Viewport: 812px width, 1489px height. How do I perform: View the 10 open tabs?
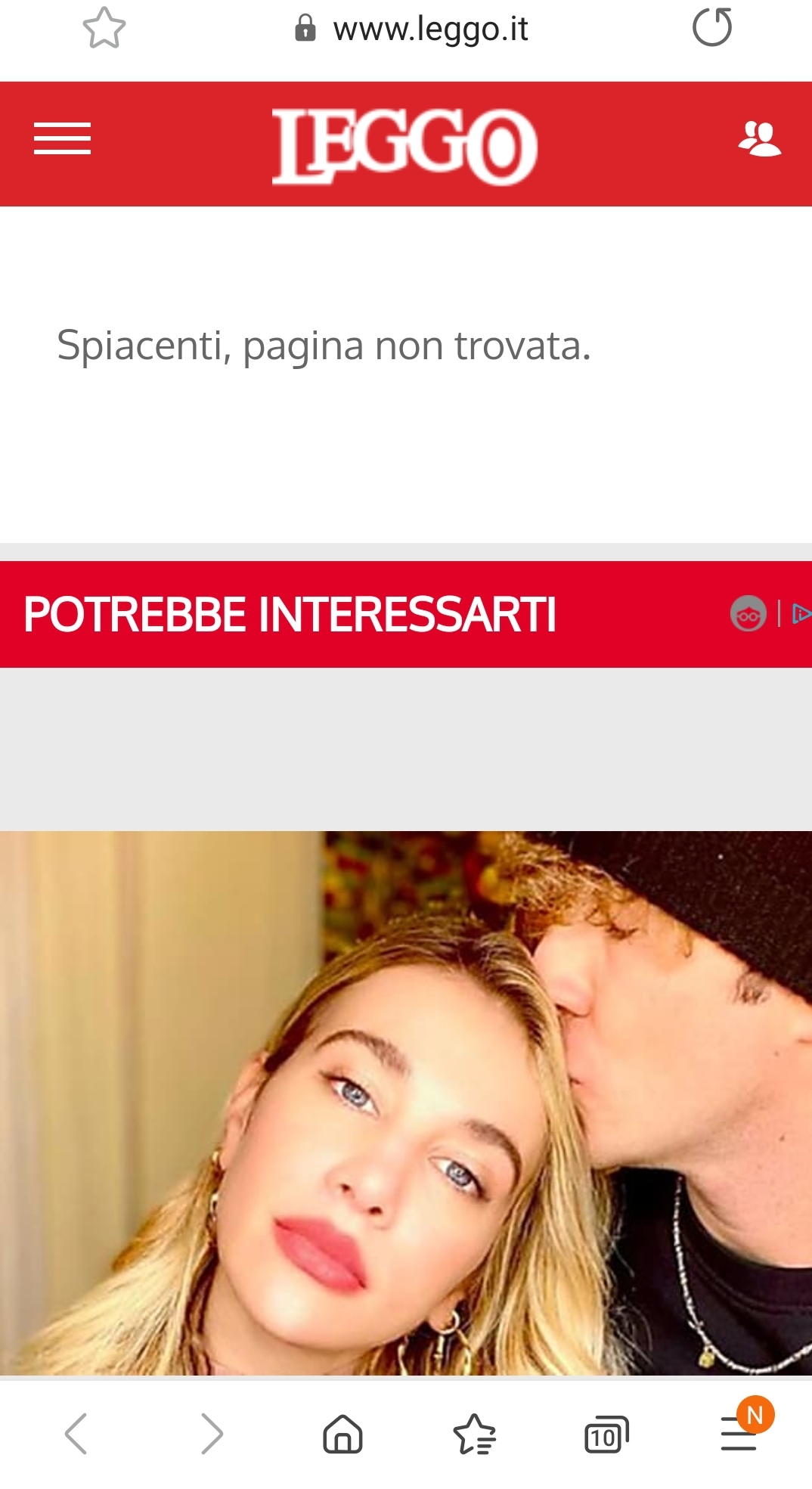(x=606, y=1435)
